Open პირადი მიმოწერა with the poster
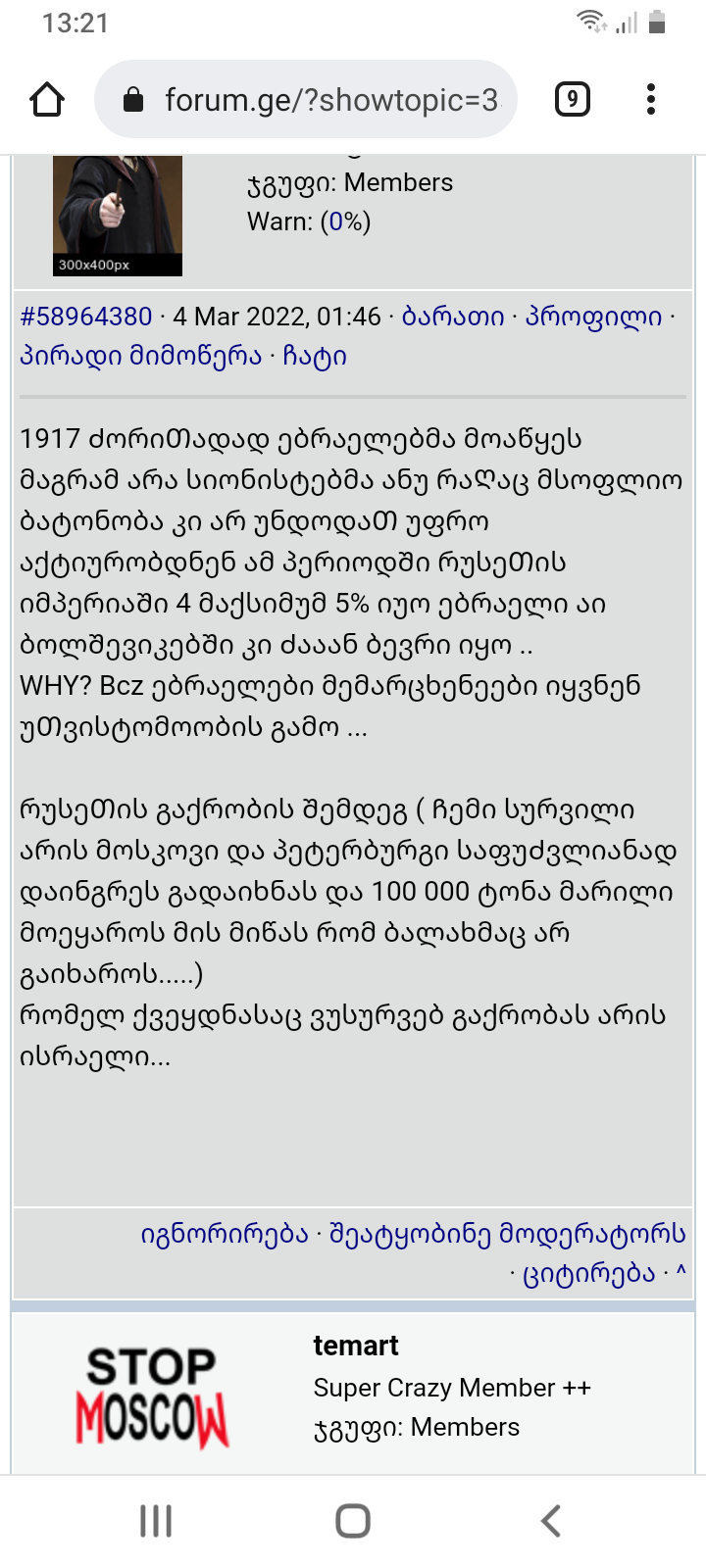The image size is (706, 1568). 140,356
